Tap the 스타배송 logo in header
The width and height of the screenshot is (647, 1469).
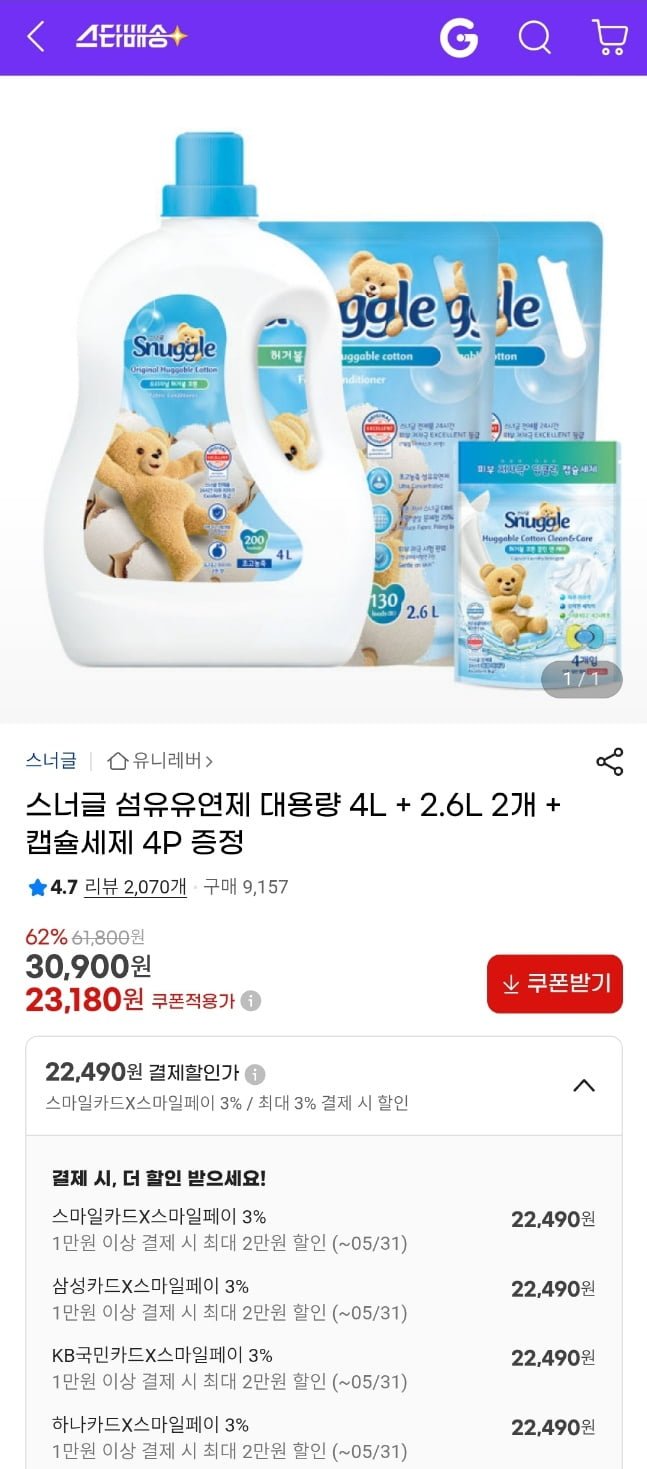[x=131, y=37]
